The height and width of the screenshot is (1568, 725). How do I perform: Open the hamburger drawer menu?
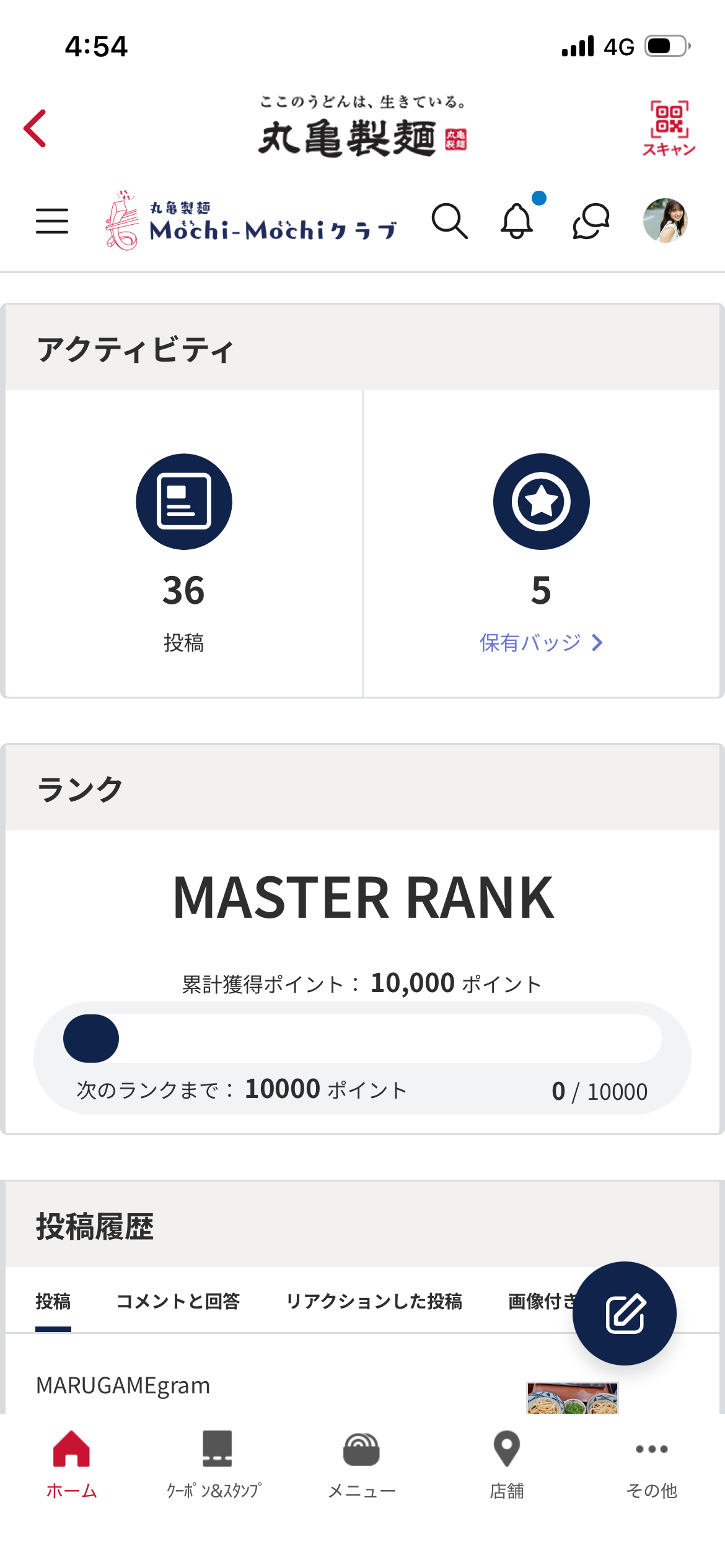tap(52, 221)
